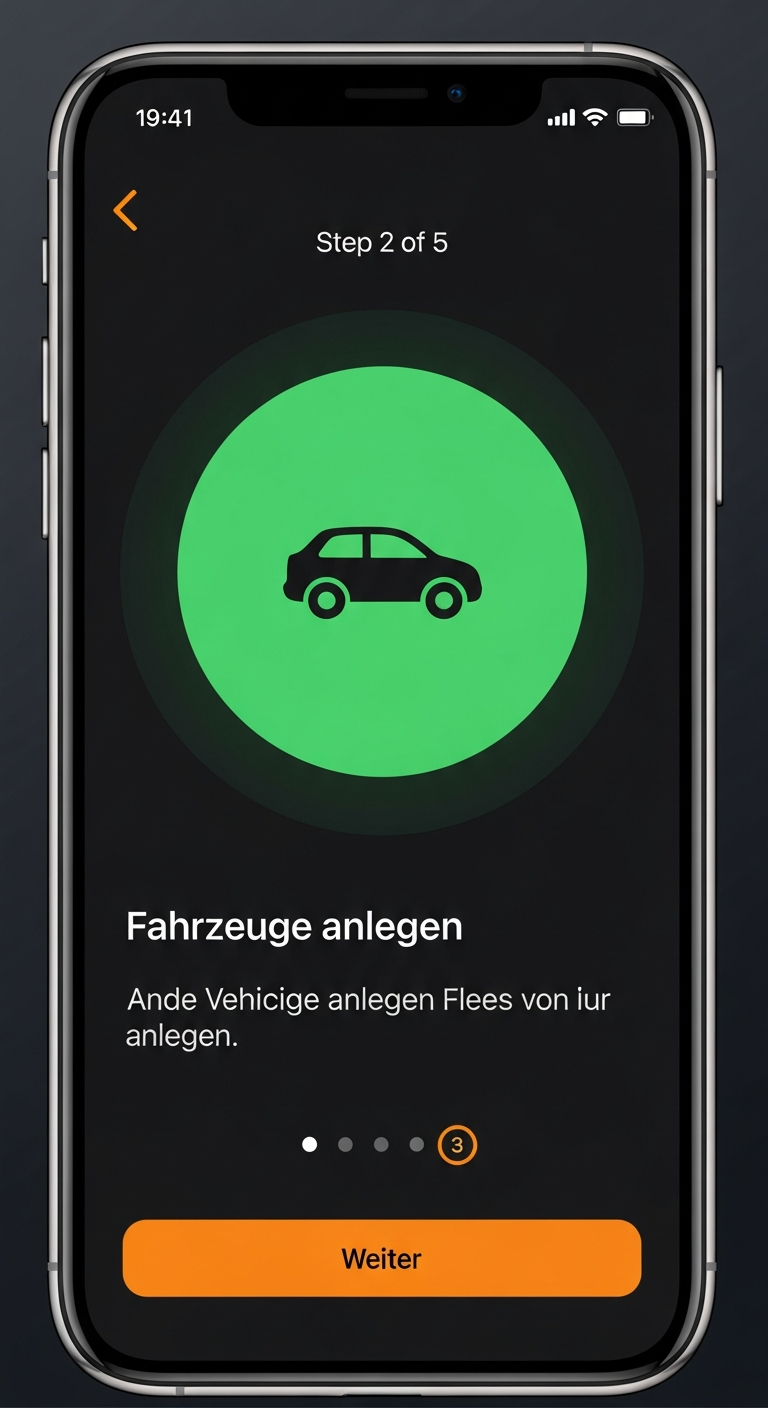Screen dimensions: 768x1408
Task: Select the Fahrzeuge anlegen heading
Action: 293,926
